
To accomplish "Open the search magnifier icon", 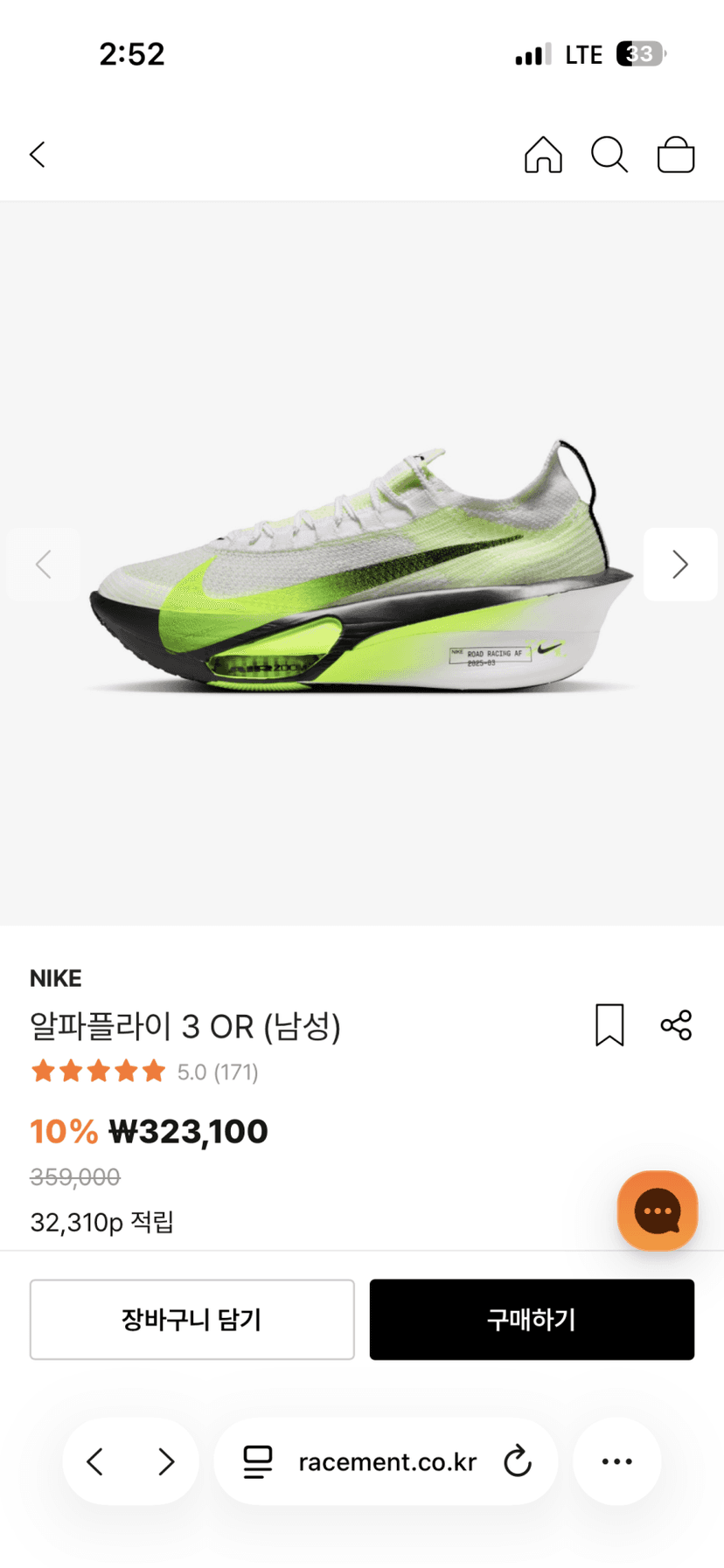I will click(x=609, y=155).
